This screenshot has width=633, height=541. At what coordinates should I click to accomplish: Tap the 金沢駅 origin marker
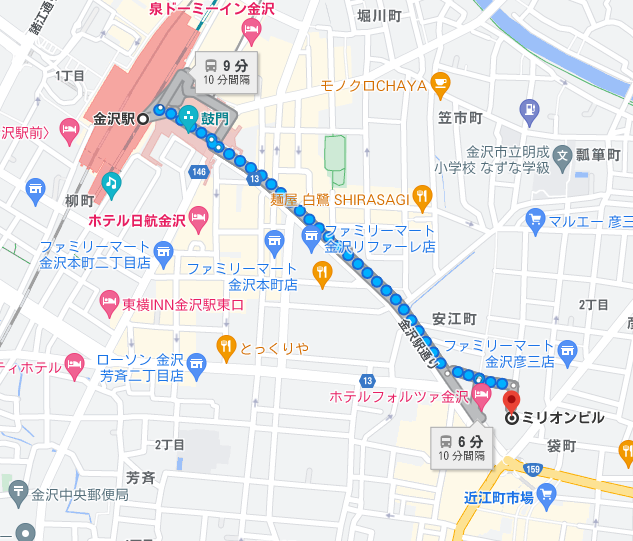click(142, 118)
